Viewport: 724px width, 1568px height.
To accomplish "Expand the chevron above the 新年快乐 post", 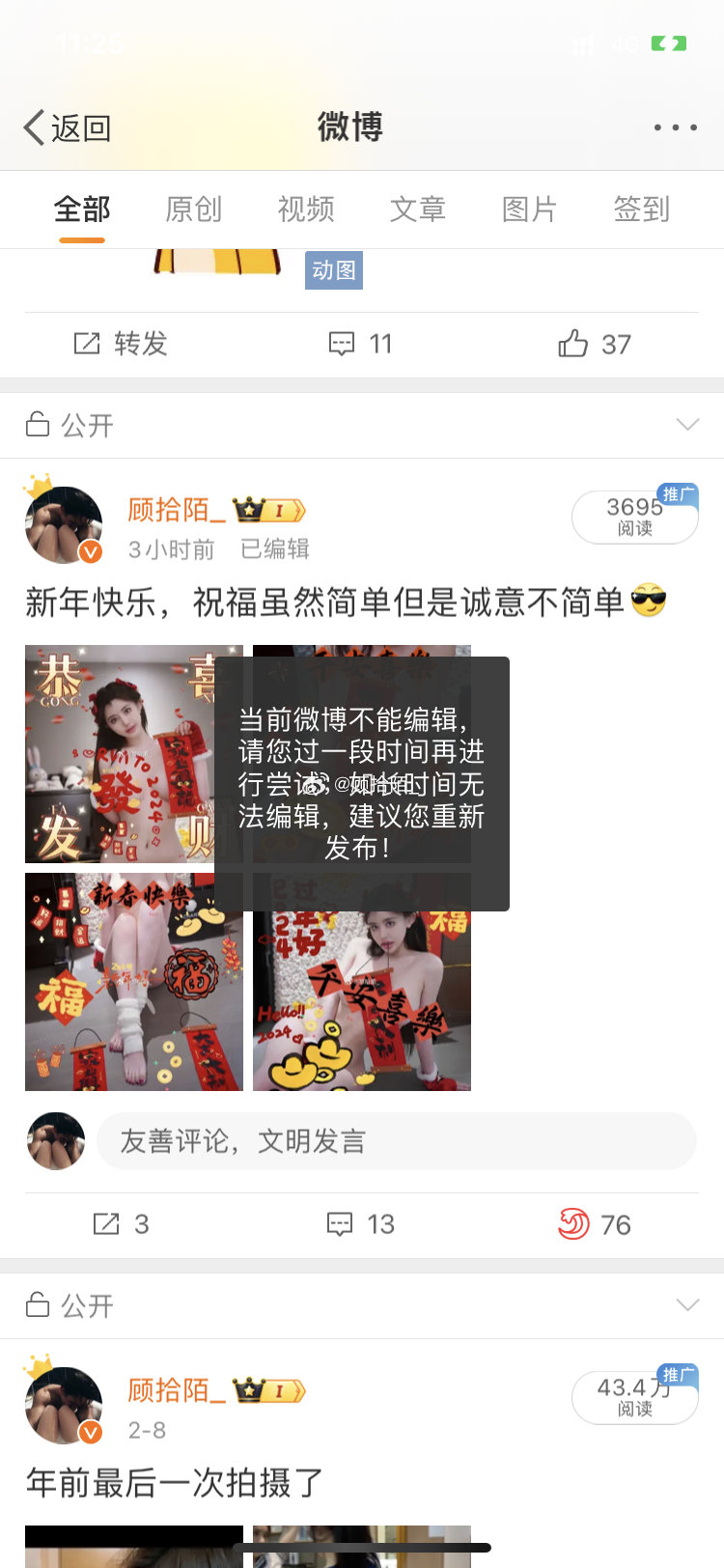I will (x=687, y=425).
